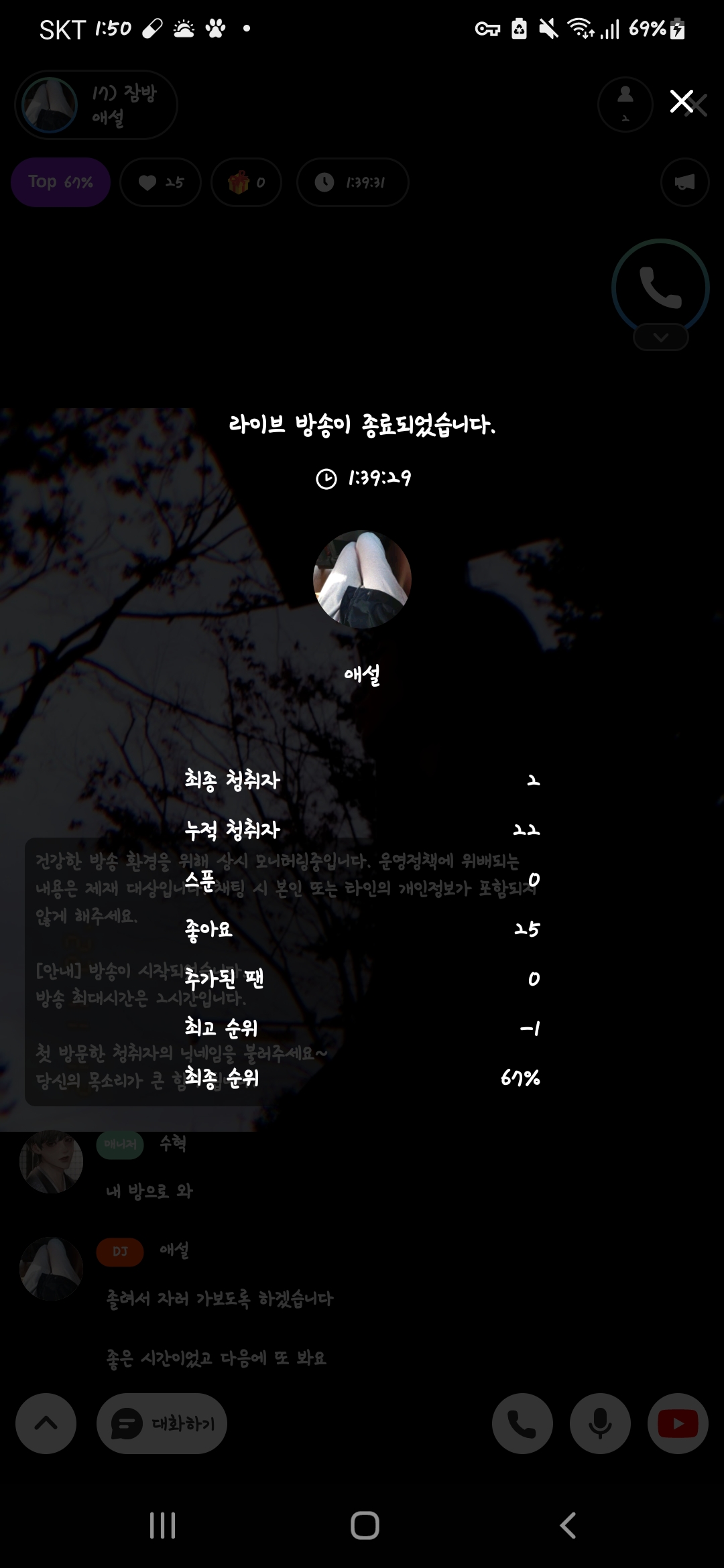Open 애설's profile picture
The image size is (724, 1568).
(362, 579)
